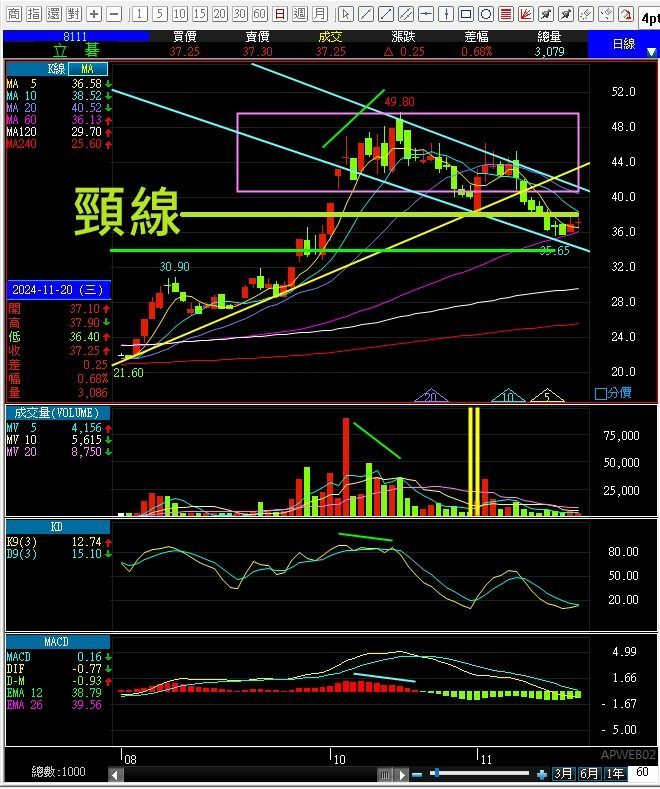Show the 3月 time range
Screen dimensions: 660x789
coord(563,773)
